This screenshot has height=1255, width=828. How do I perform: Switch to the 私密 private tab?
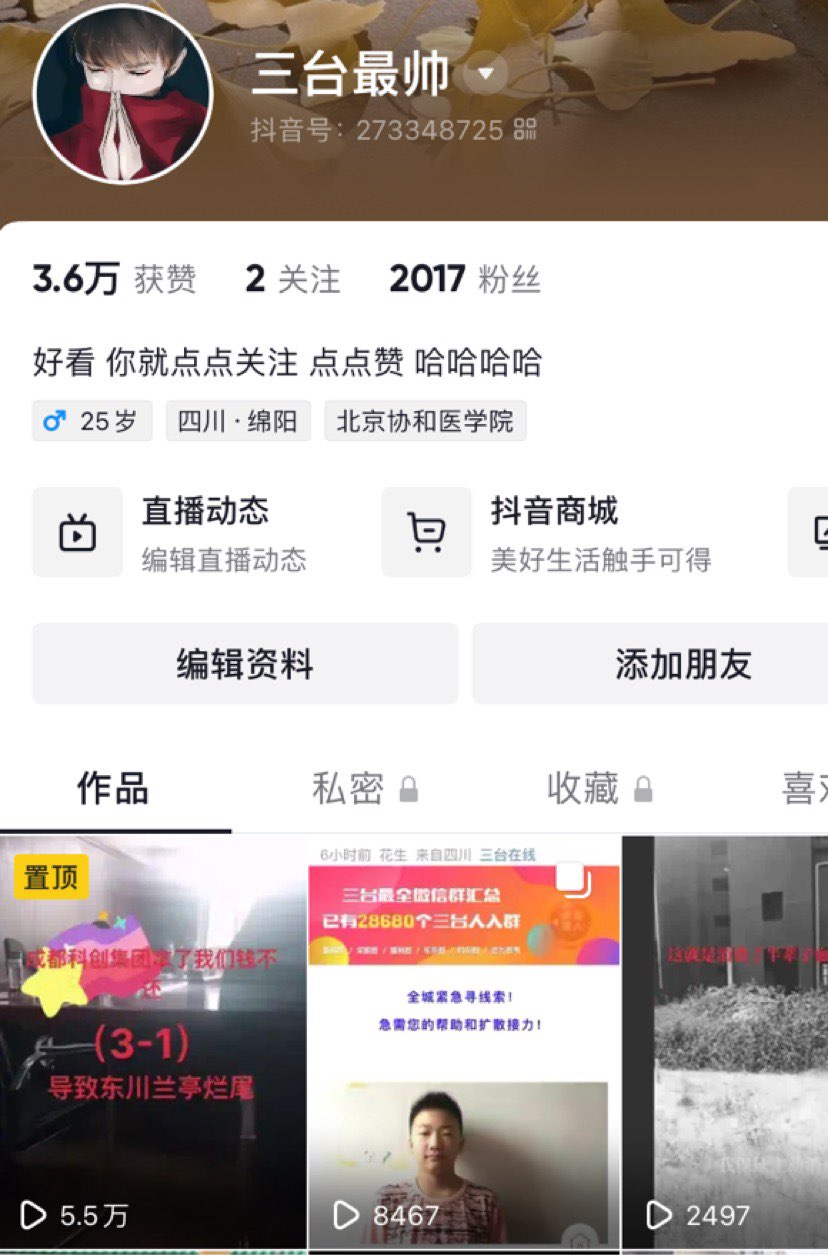pos(364,789)
